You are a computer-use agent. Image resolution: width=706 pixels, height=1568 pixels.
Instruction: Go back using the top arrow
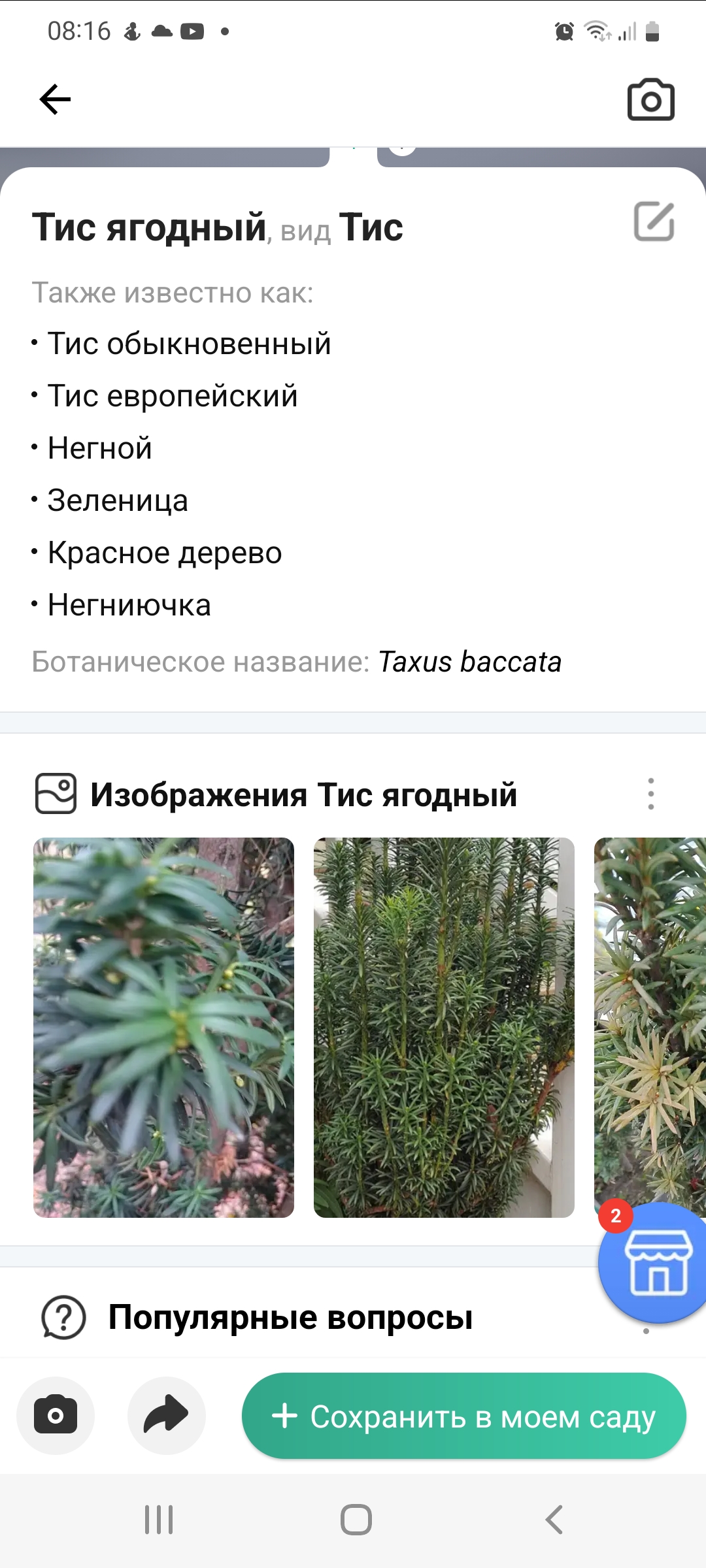[55, 99]
